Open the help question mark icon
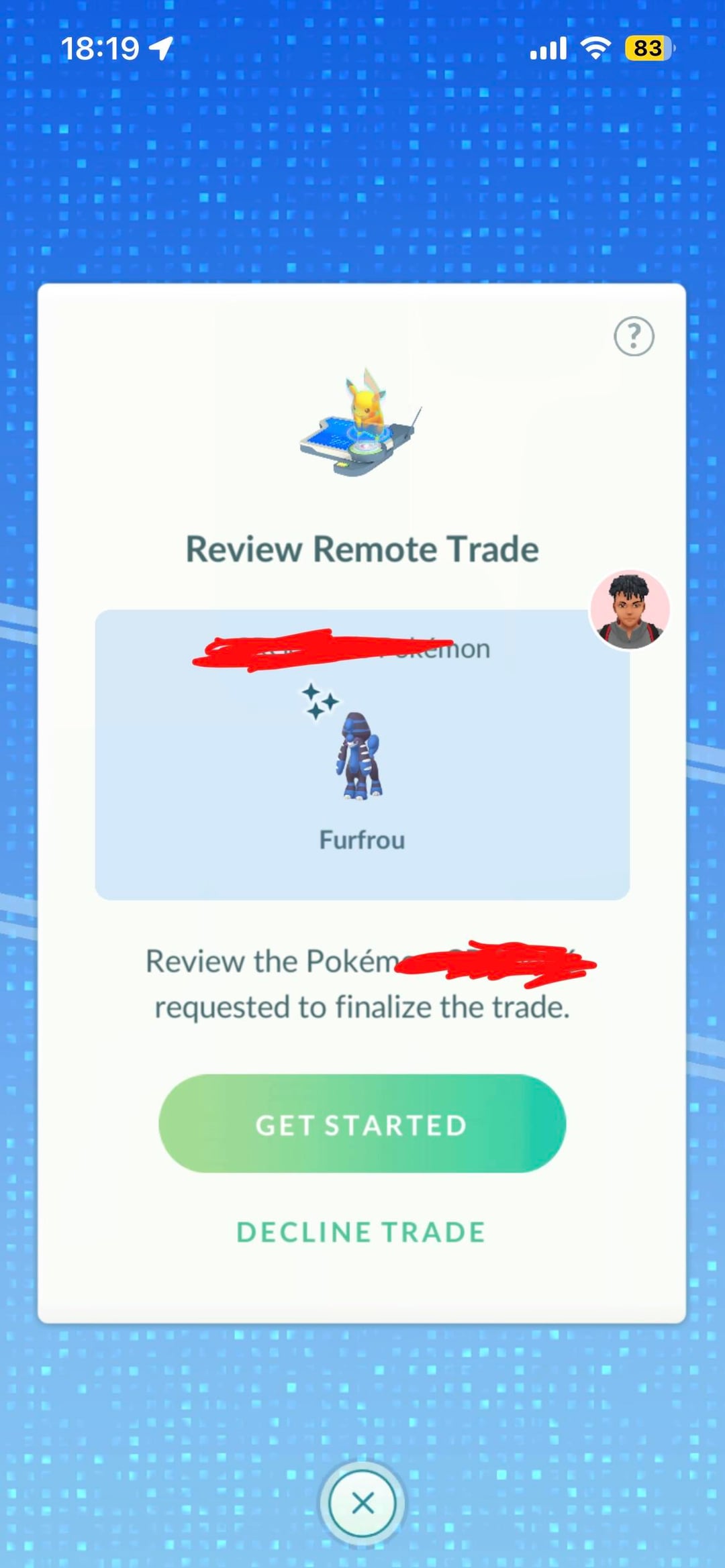The image size is (725, 1568). click(x=634, y=335)
